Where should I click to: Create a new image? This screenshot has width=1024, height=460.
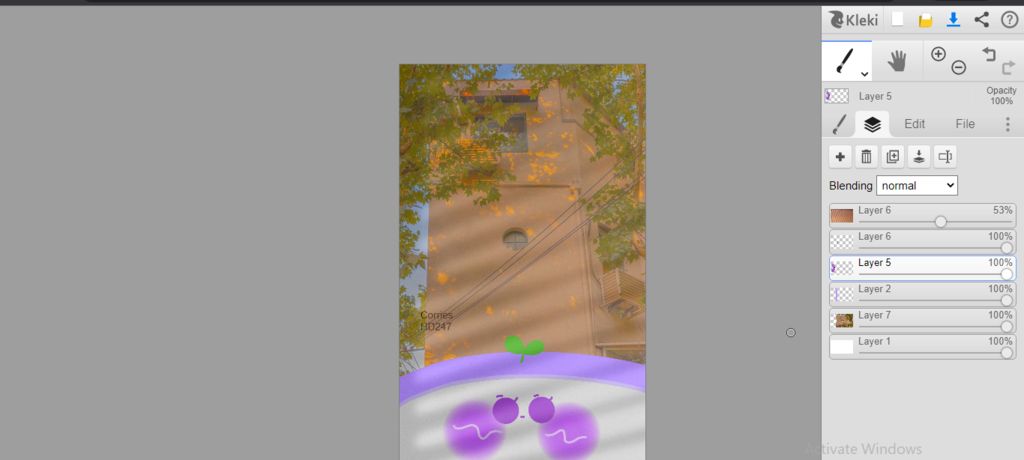point(898,19)
